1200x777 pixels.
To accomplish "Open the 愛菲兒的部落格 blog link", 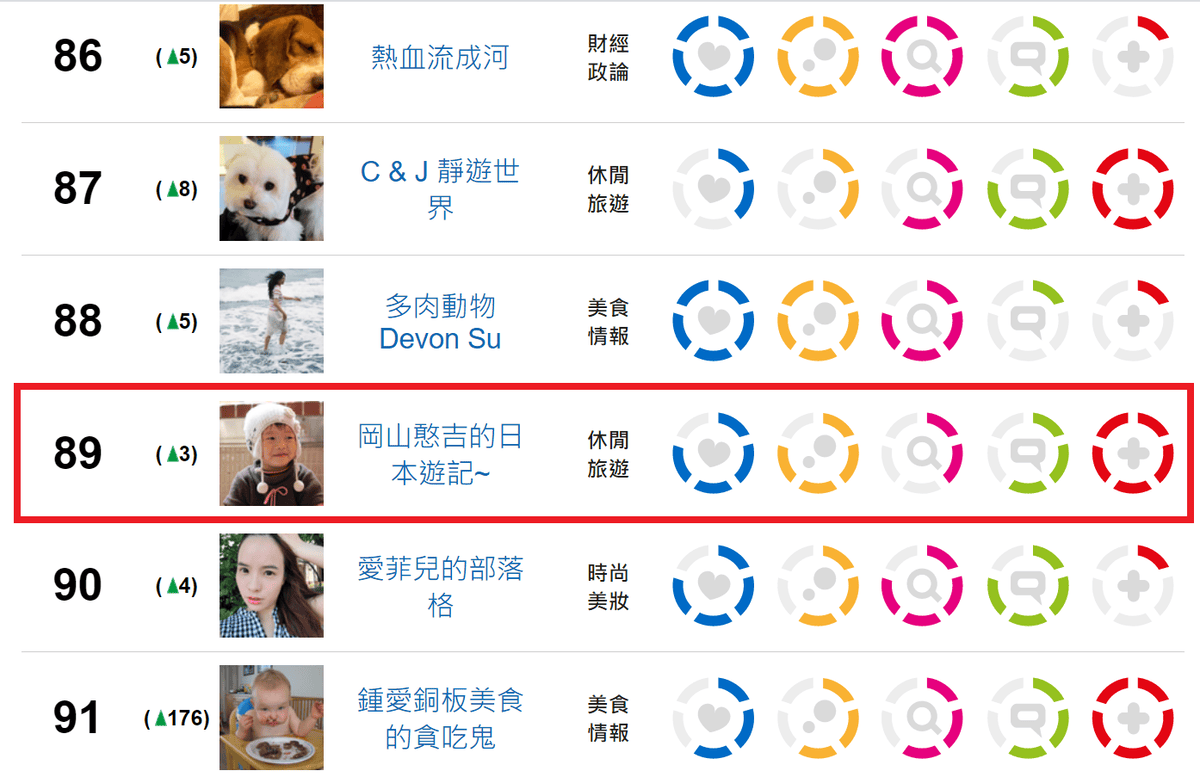I will point(440,586).
